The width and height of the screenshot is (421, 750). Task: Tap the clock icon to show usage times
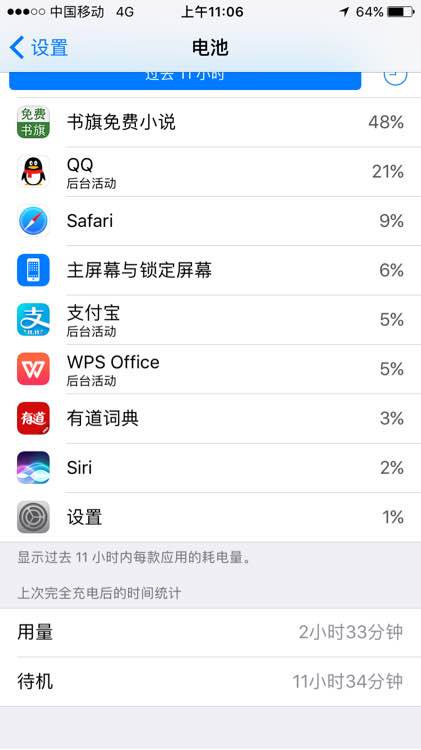pos(395,78)
